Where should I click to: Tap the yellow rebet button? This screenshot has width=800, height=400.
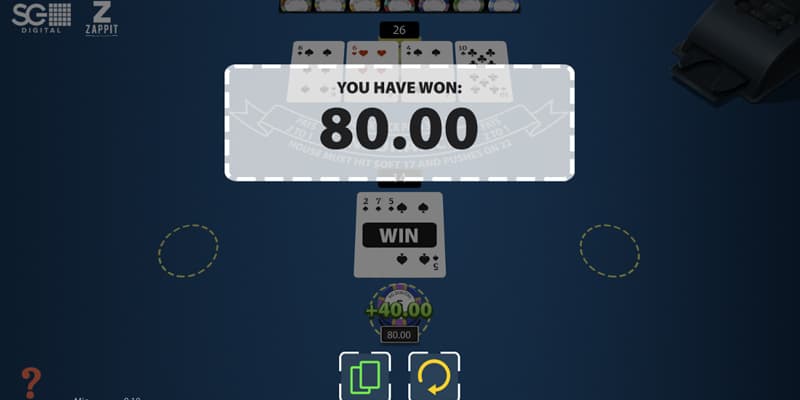coord(434,377)
